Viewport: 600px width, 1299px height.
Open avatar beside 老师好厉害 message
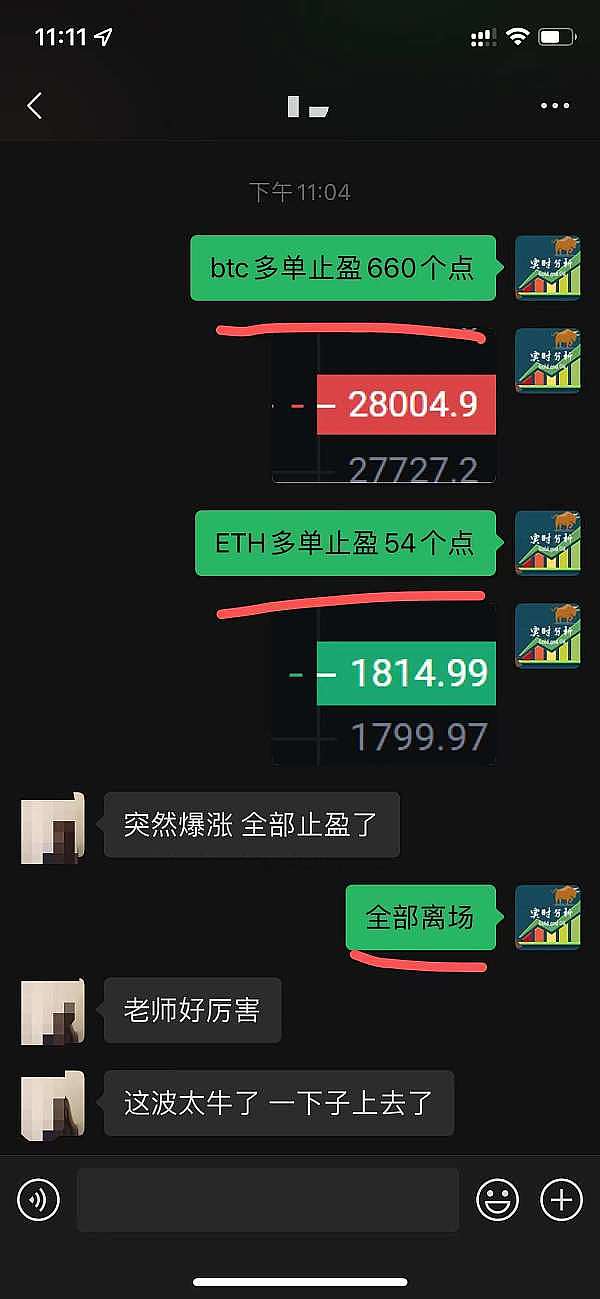53,1012
